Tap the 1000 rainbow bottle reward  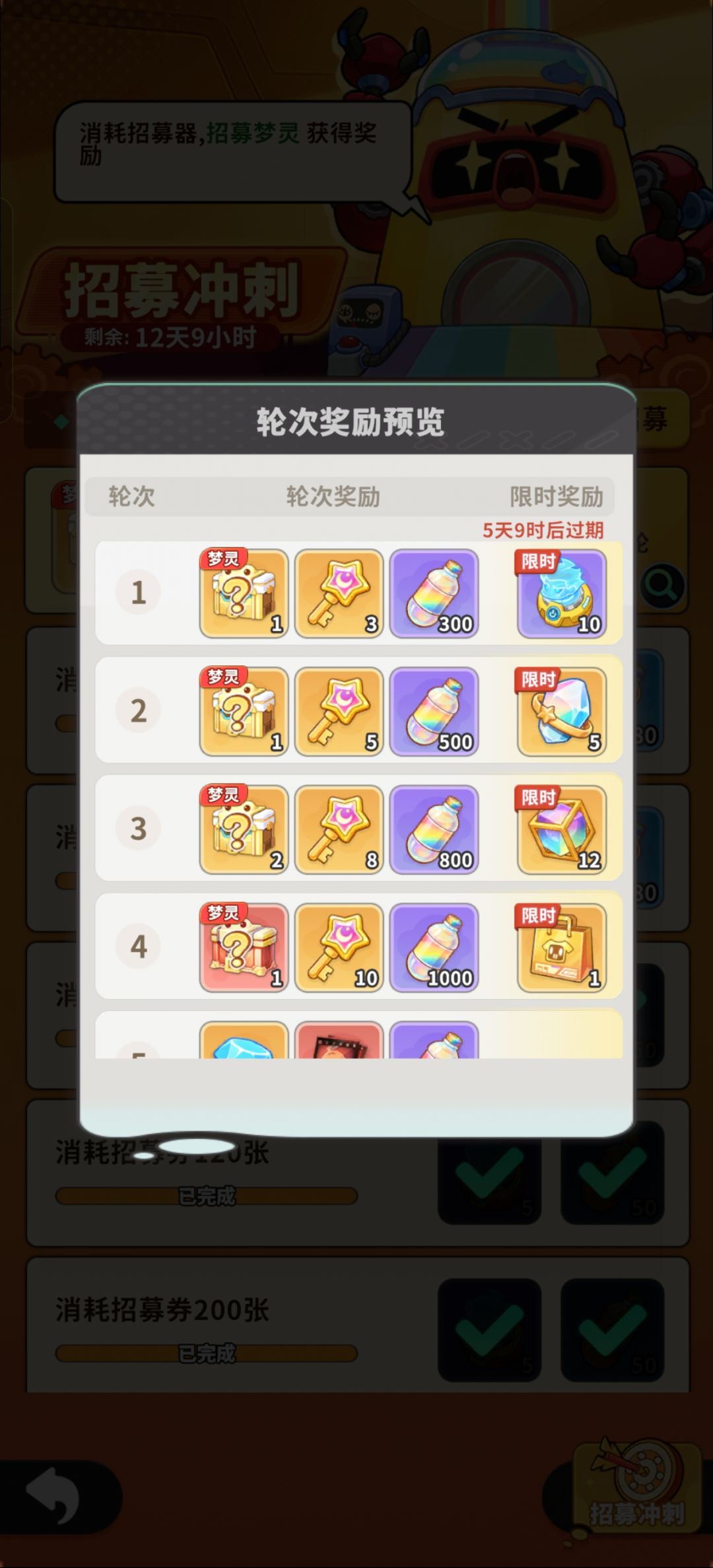point(434,947)
